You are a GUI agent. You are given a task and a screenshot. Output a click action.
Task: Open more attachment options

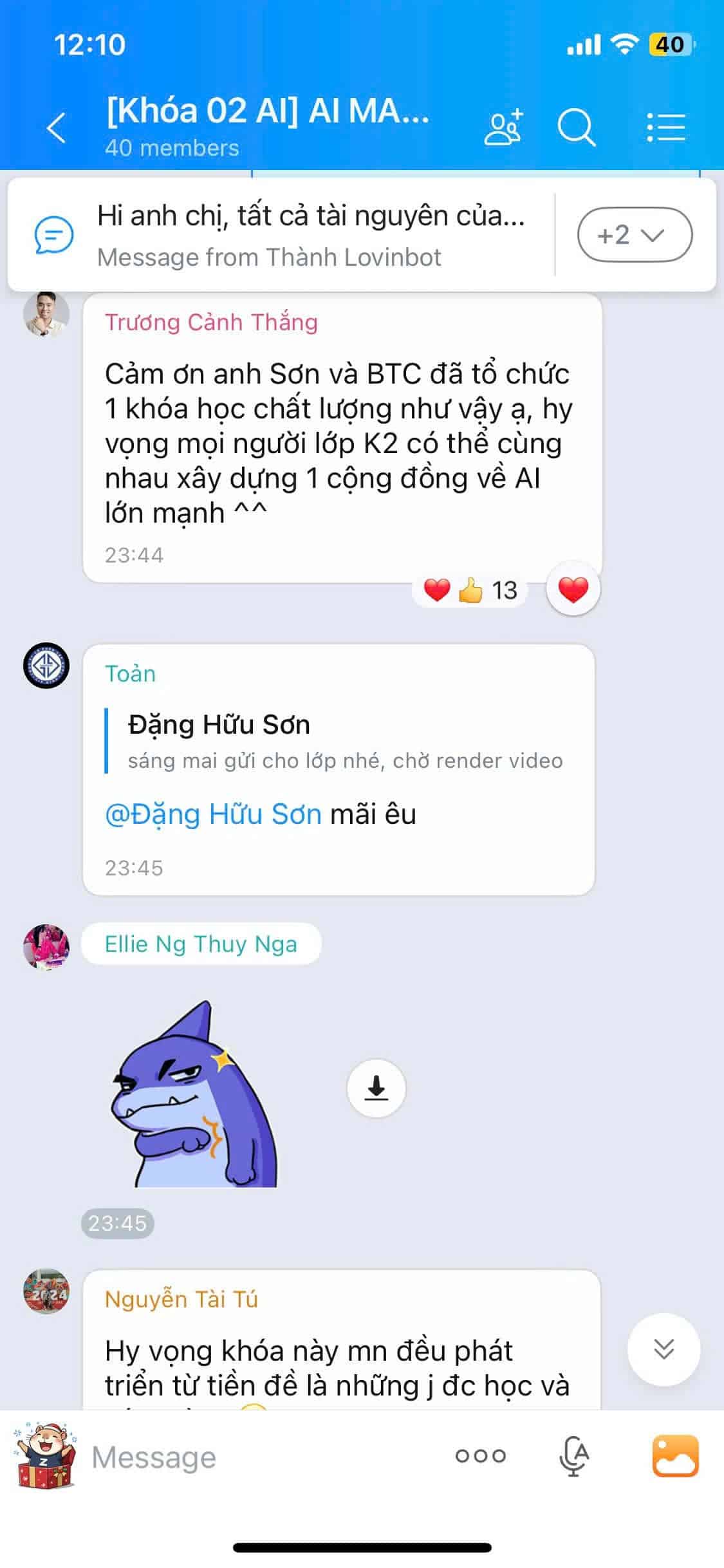pos(480,1456)
